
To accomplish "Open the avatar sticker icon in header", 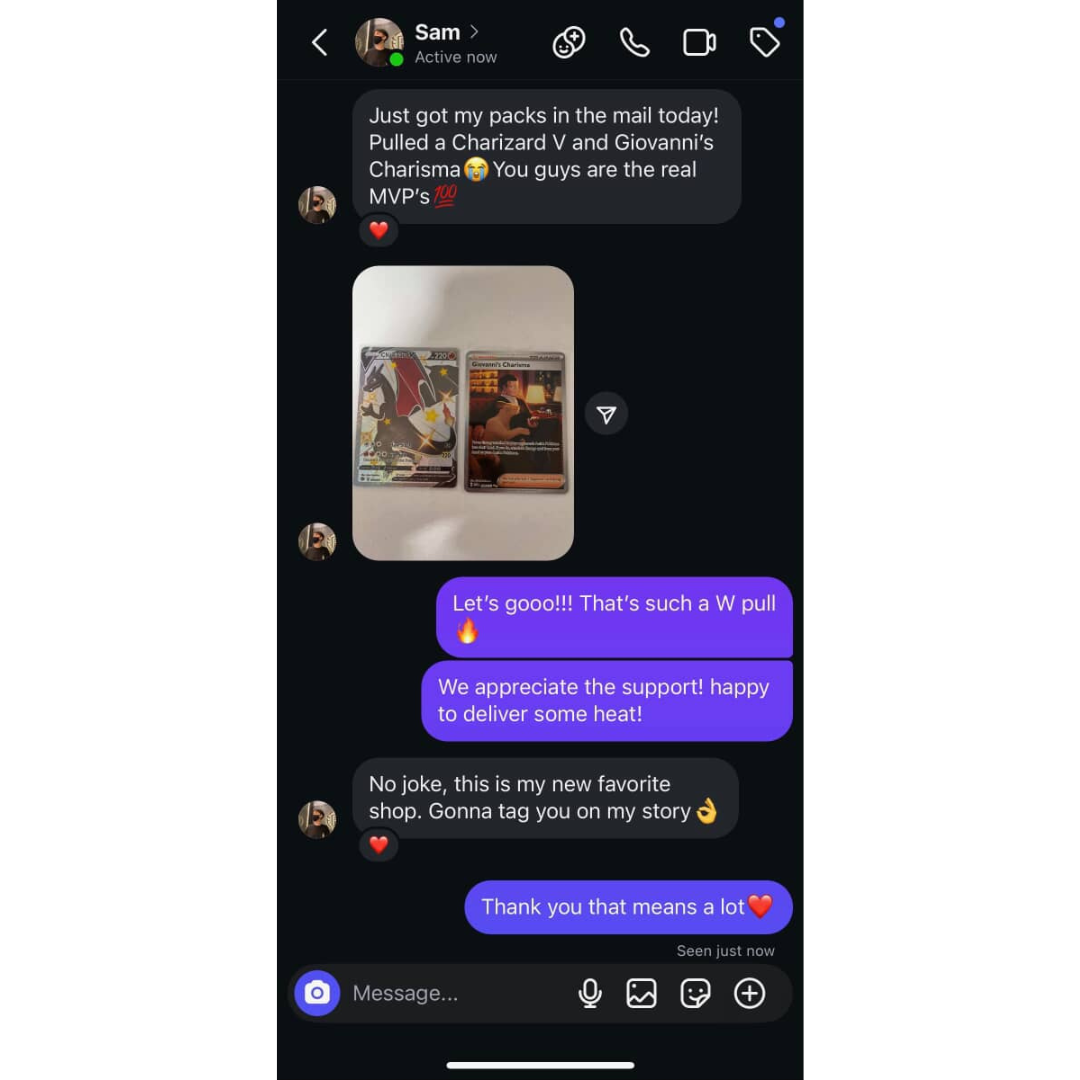I will 569,43.
